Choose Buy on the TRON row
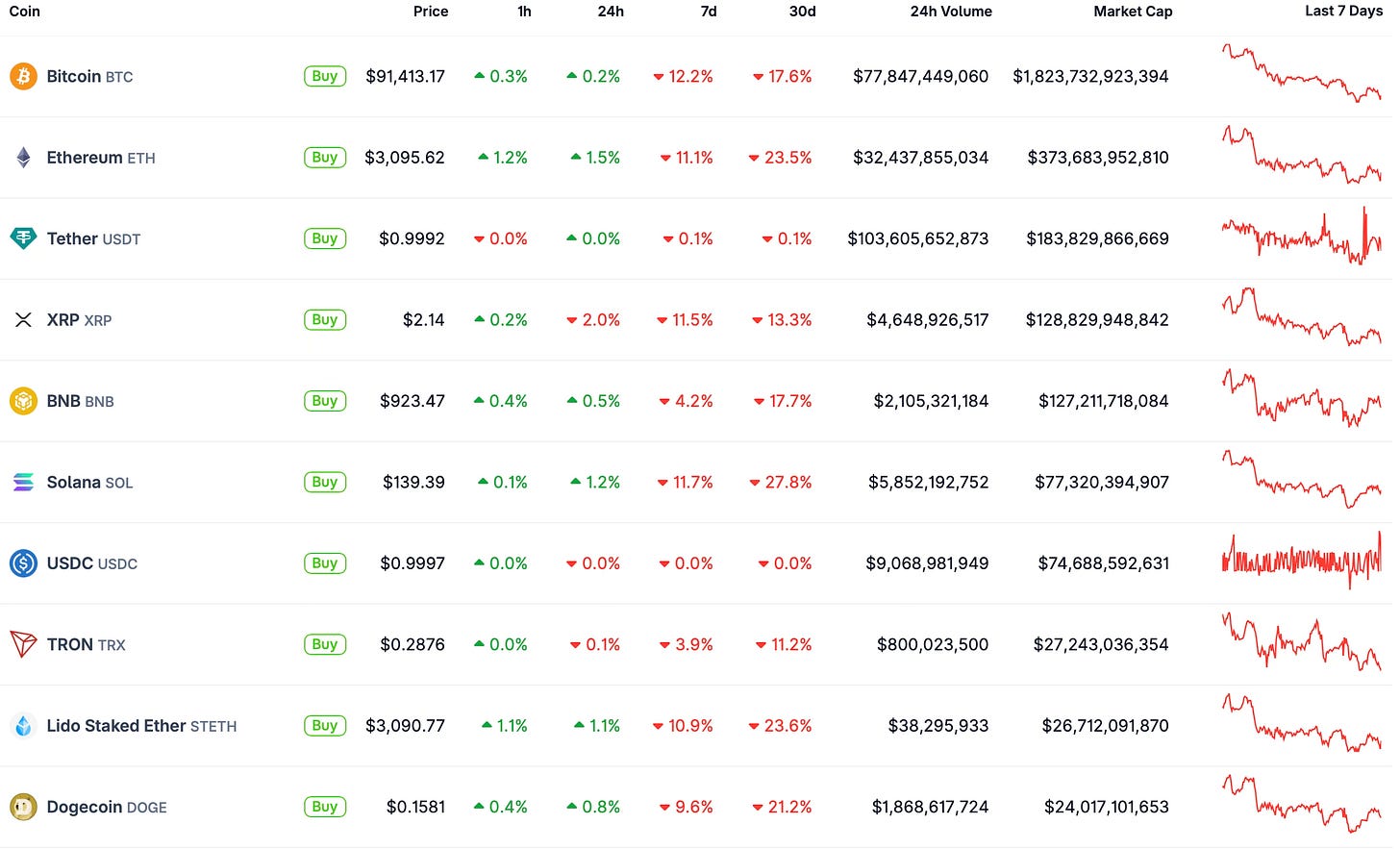1400x849 pixels. [325, 644]
